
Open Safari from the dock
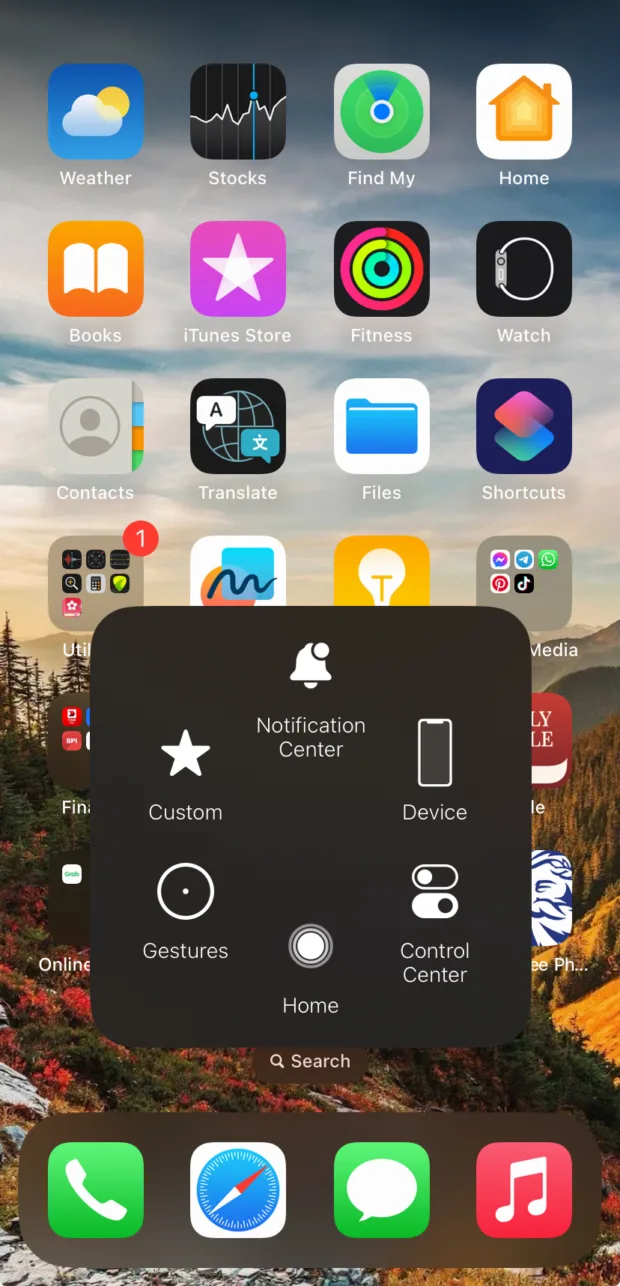point(238,1190)
